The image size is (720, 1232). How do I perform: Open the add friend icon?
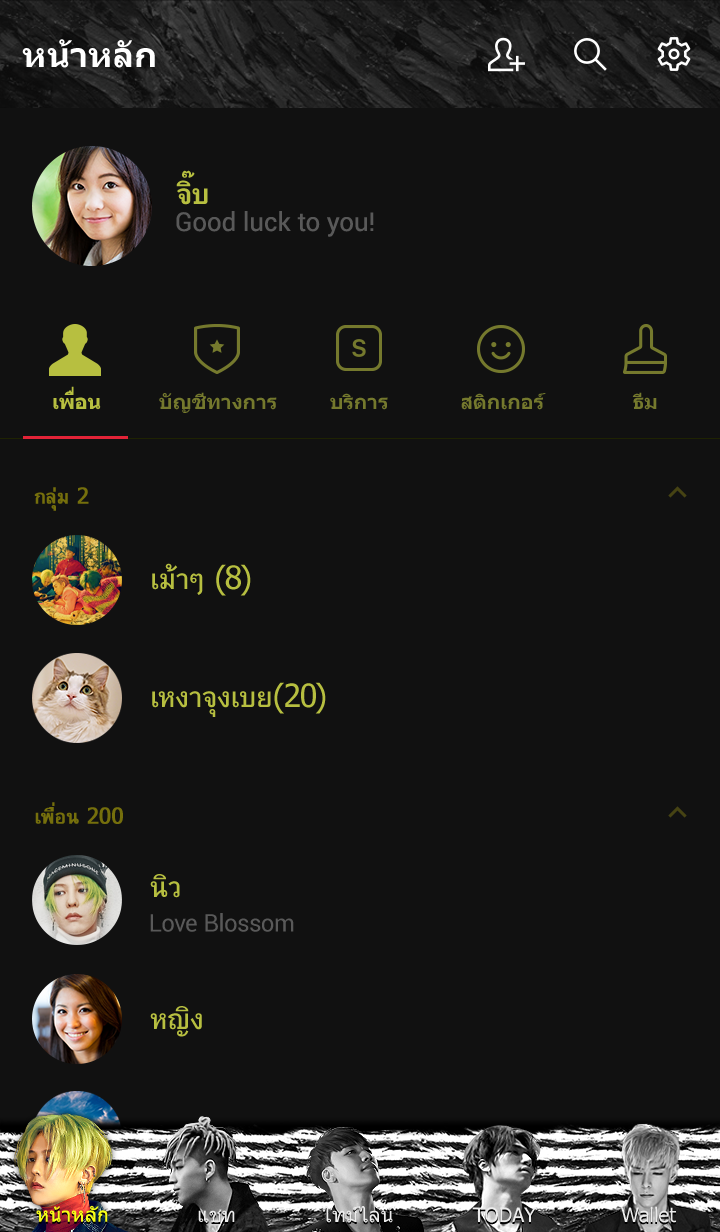click(506, 55)
